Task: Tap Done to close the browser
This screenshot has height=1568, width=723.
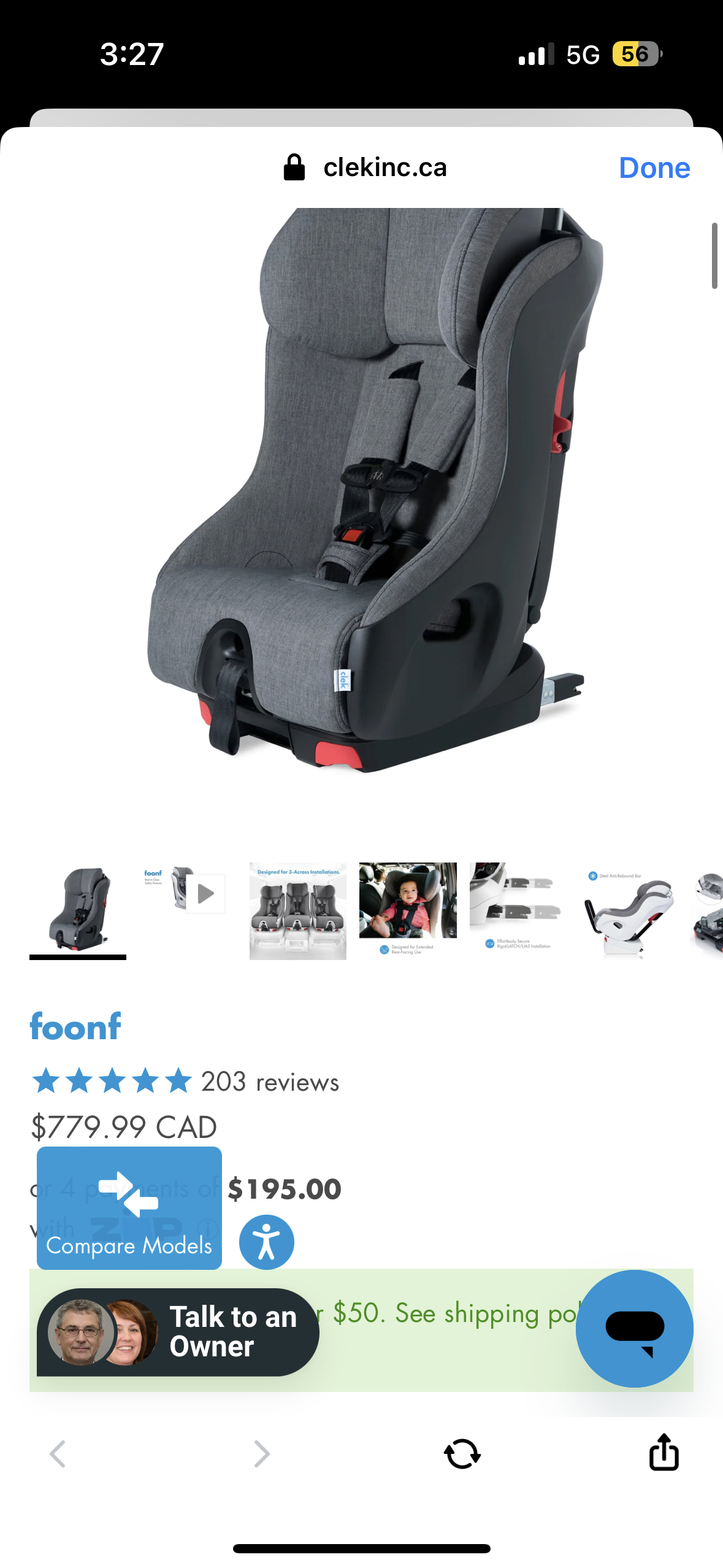Action: click(x=654, y=167)
